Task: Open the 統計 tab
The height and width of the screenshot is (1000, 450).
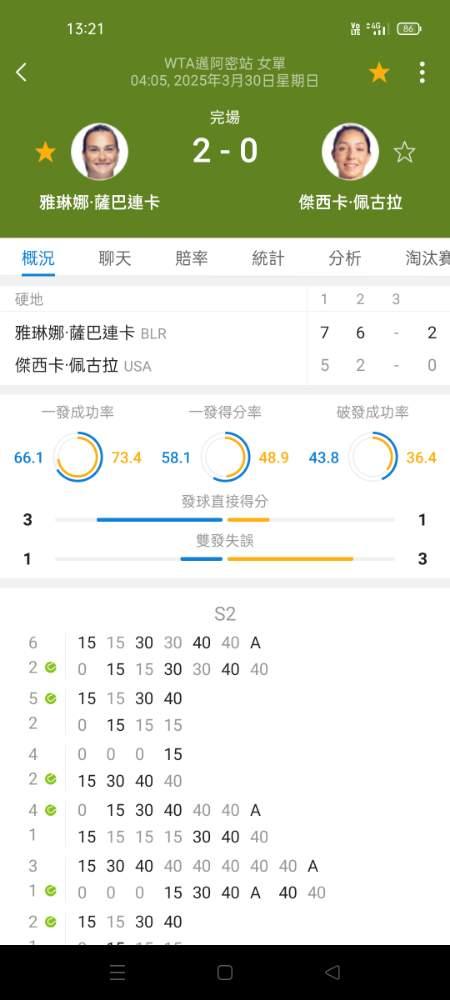Action: pos(268,258)
